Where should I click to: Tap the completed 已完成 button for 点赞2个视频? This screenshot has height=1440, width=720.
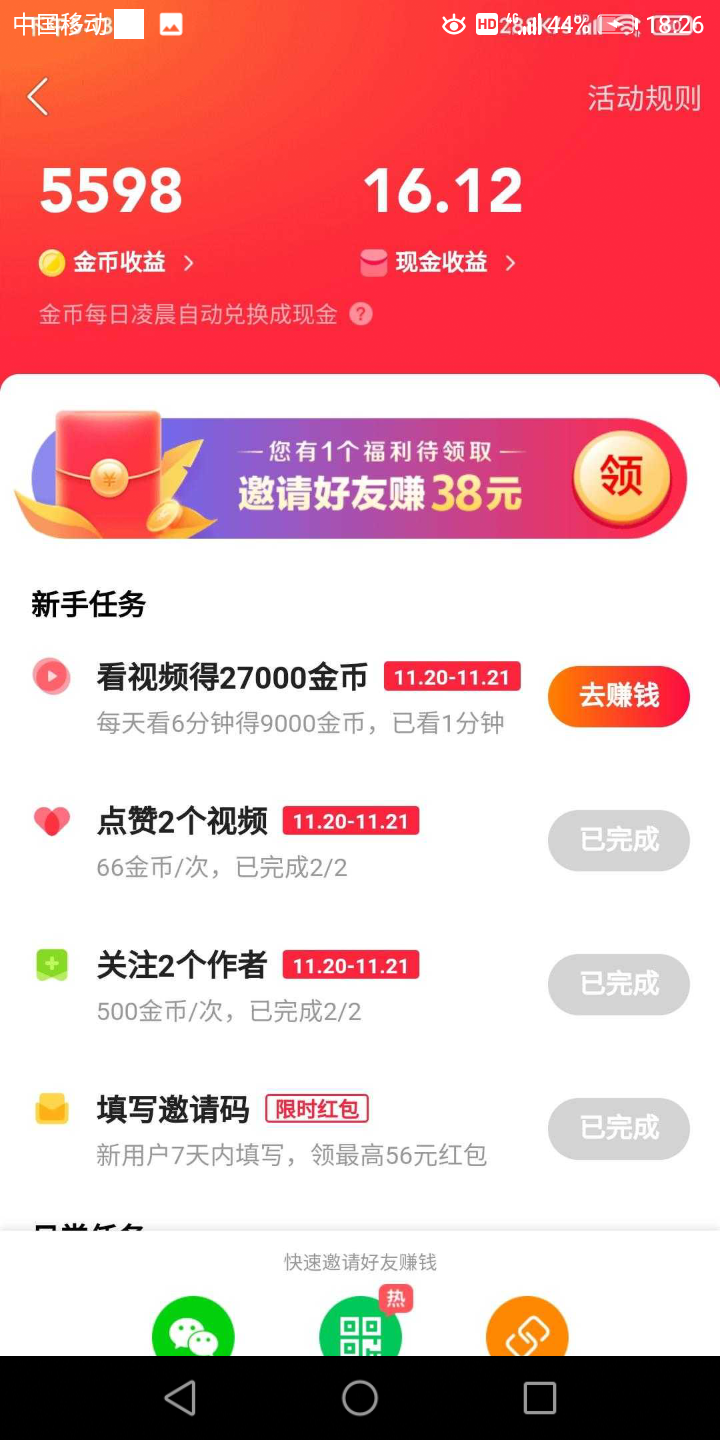[x=618, y=840]
